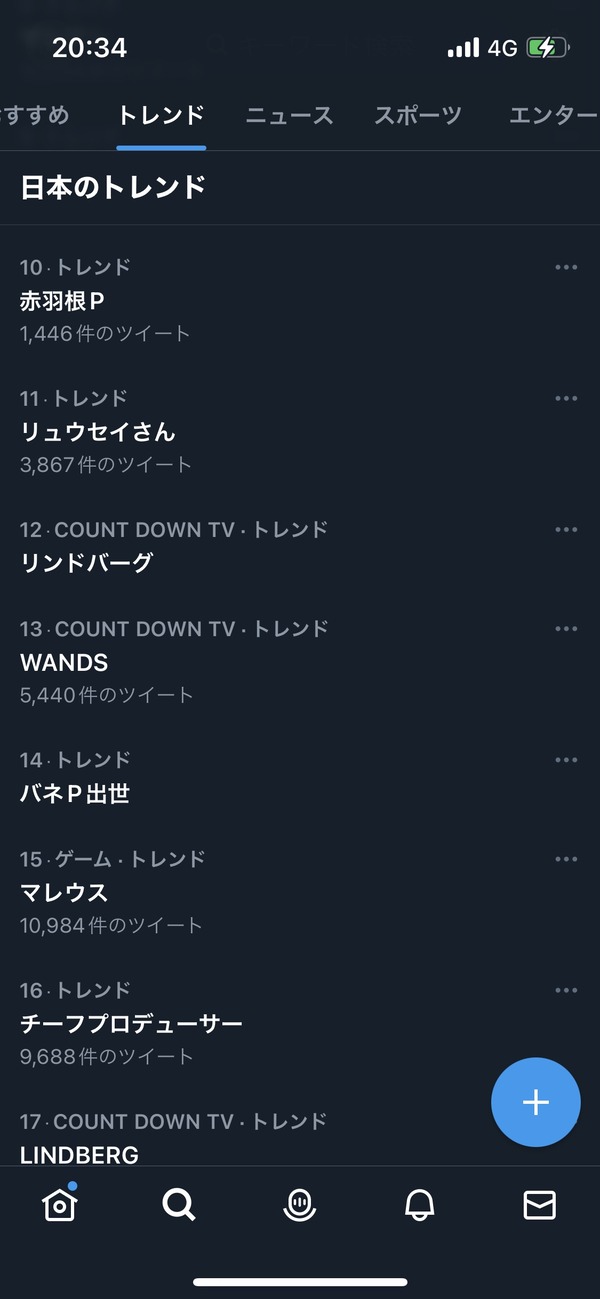This screenshot has height=1299, width=600.
Task: Open the search tab
Action: 179,1206
